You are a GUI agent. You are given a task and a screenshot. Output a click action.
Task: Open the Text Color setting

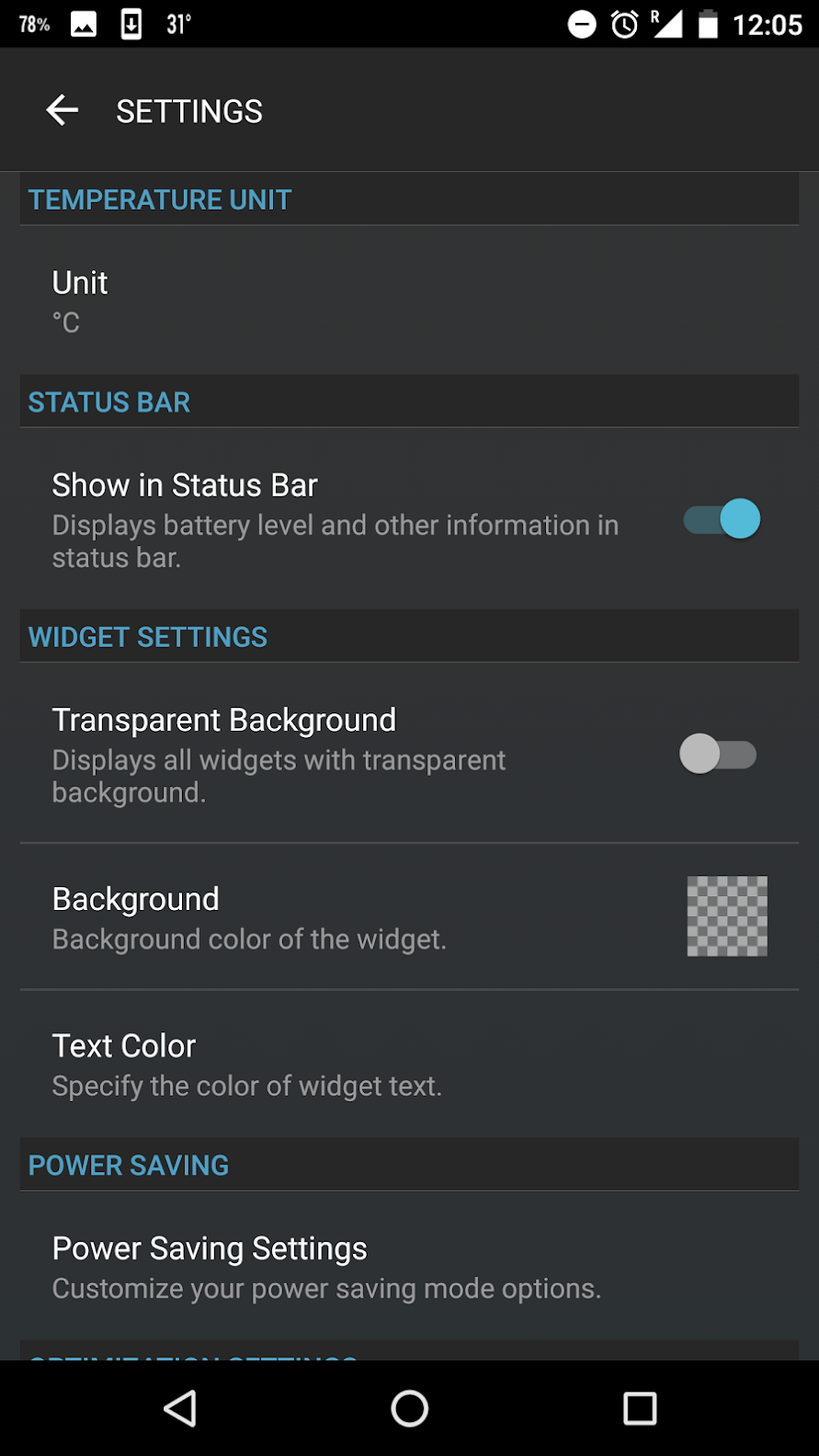409,1064
